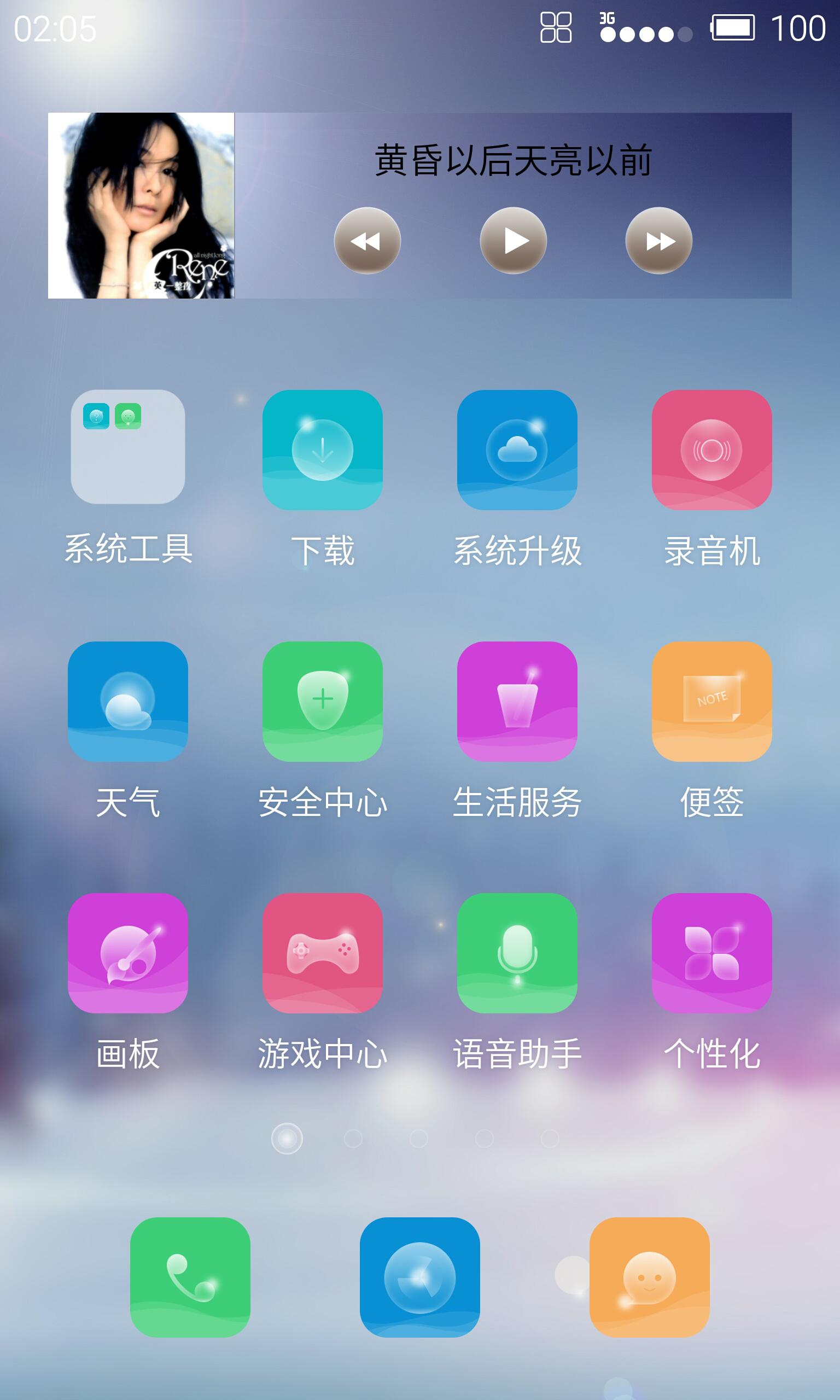Open 个性化 personalization app
This screenshot has height=1400, width=840.
pos(711,953)
